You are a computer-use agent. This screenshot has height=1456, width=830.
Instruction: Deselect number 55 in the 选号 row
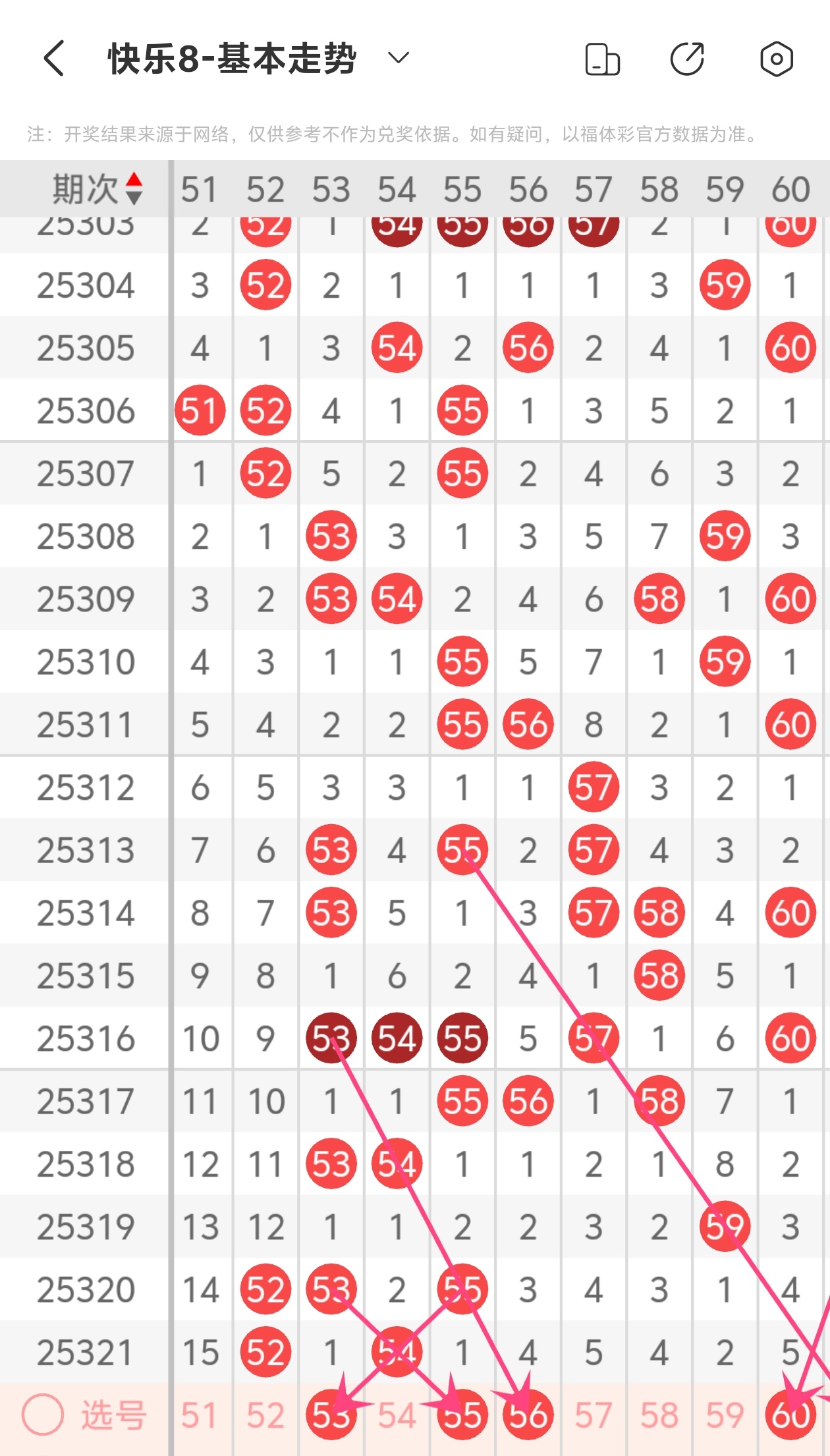462,1414
